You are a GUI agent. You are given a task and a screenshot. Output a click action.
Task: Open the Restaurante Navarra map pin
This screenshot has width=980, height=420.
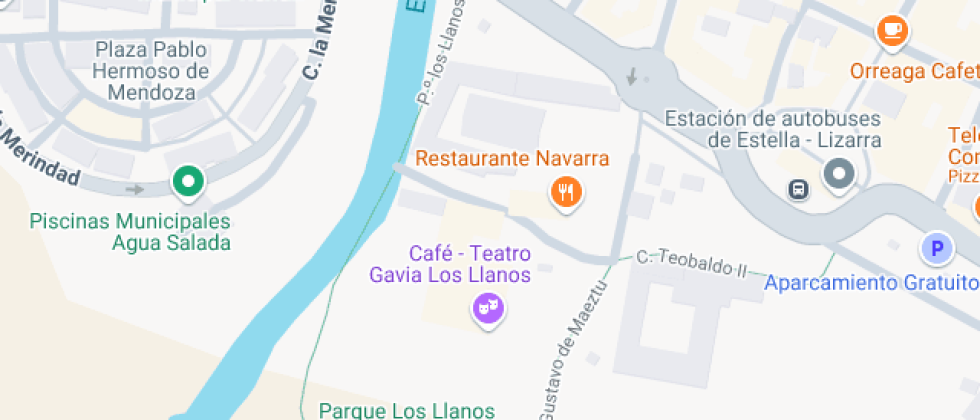click(567, 191)
